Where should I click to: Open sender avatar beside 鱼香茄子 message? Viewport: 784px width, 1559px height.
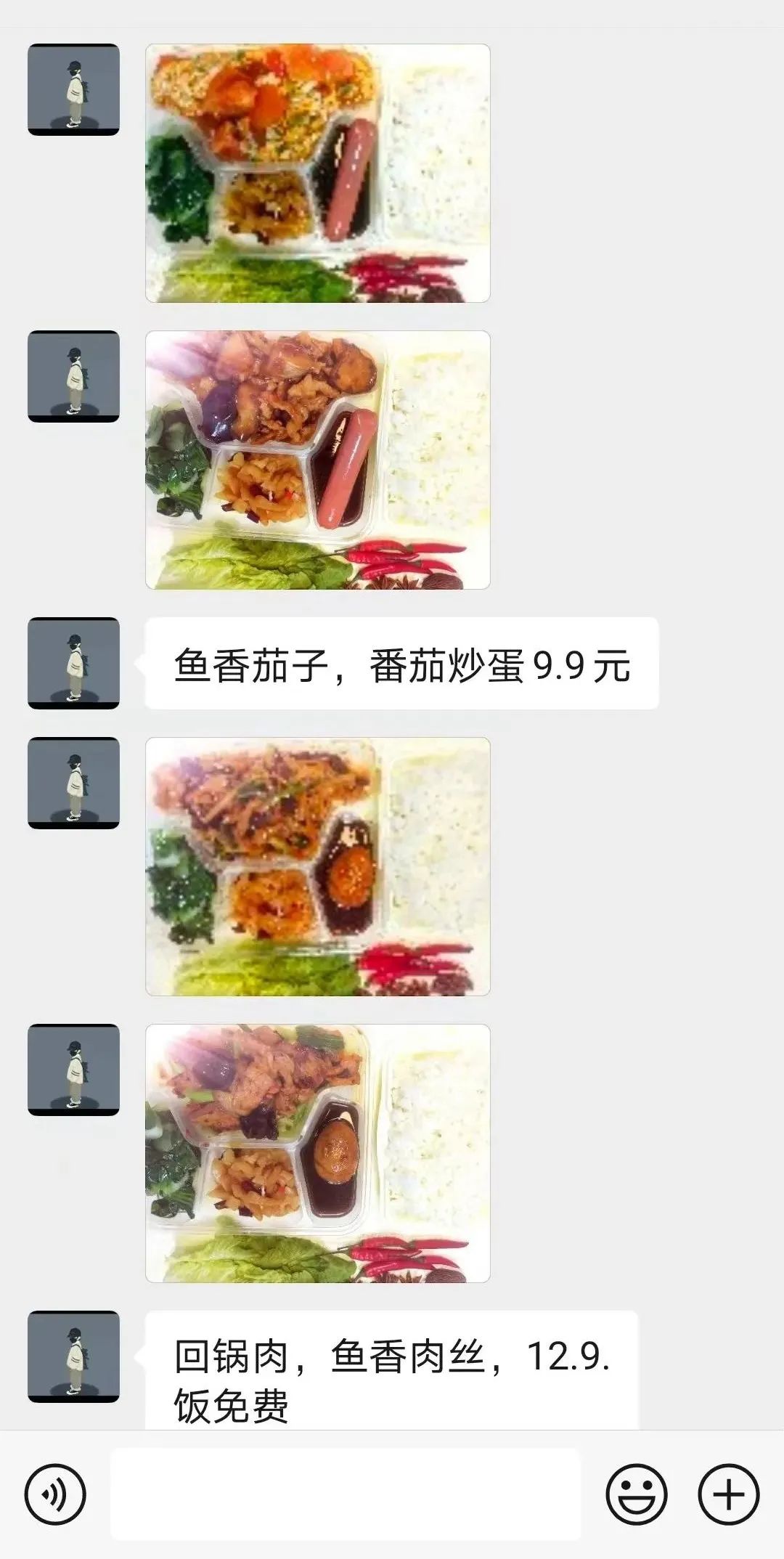[73, 663]
